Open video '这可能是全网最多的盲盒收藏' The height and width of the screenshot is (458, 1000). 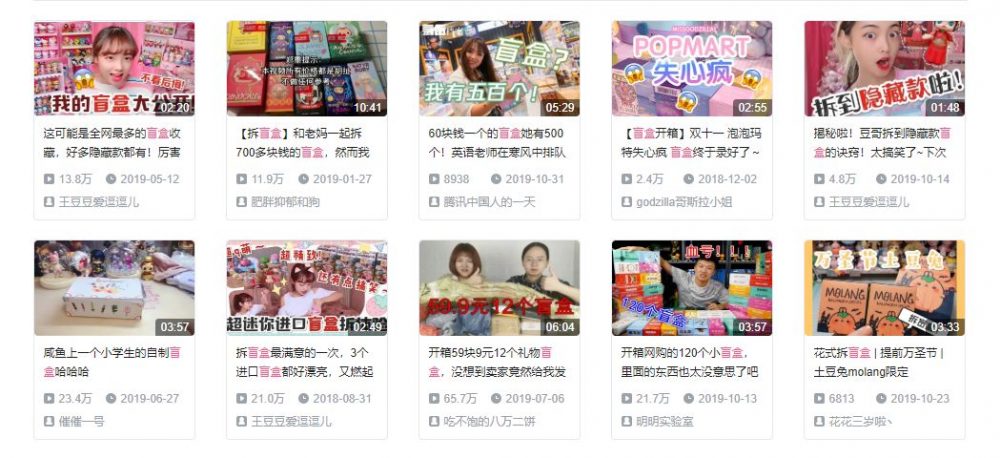114,70
